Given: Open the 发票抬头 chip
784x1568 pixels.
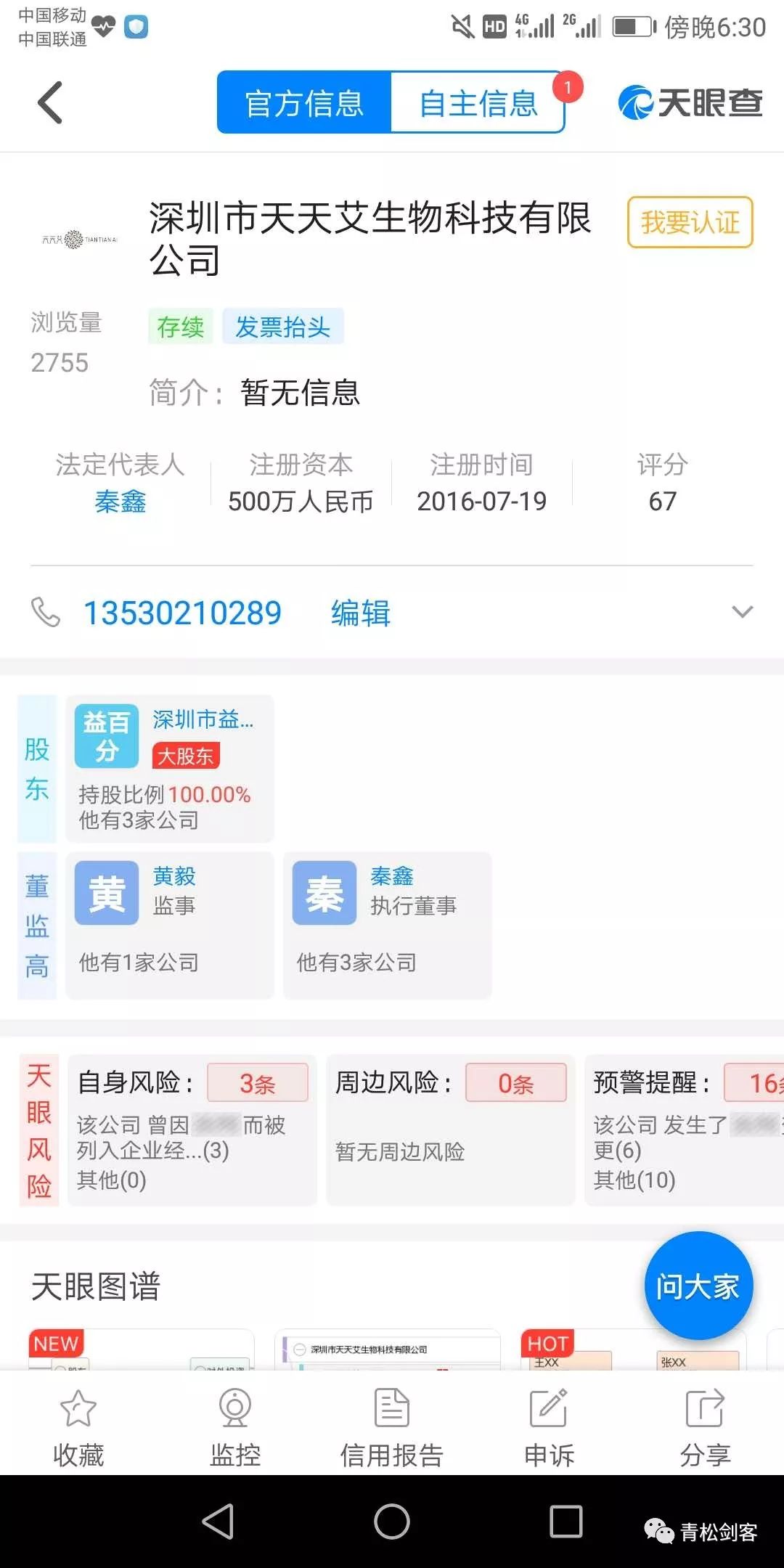Looking at the screenshot, I should pos(282,327).
